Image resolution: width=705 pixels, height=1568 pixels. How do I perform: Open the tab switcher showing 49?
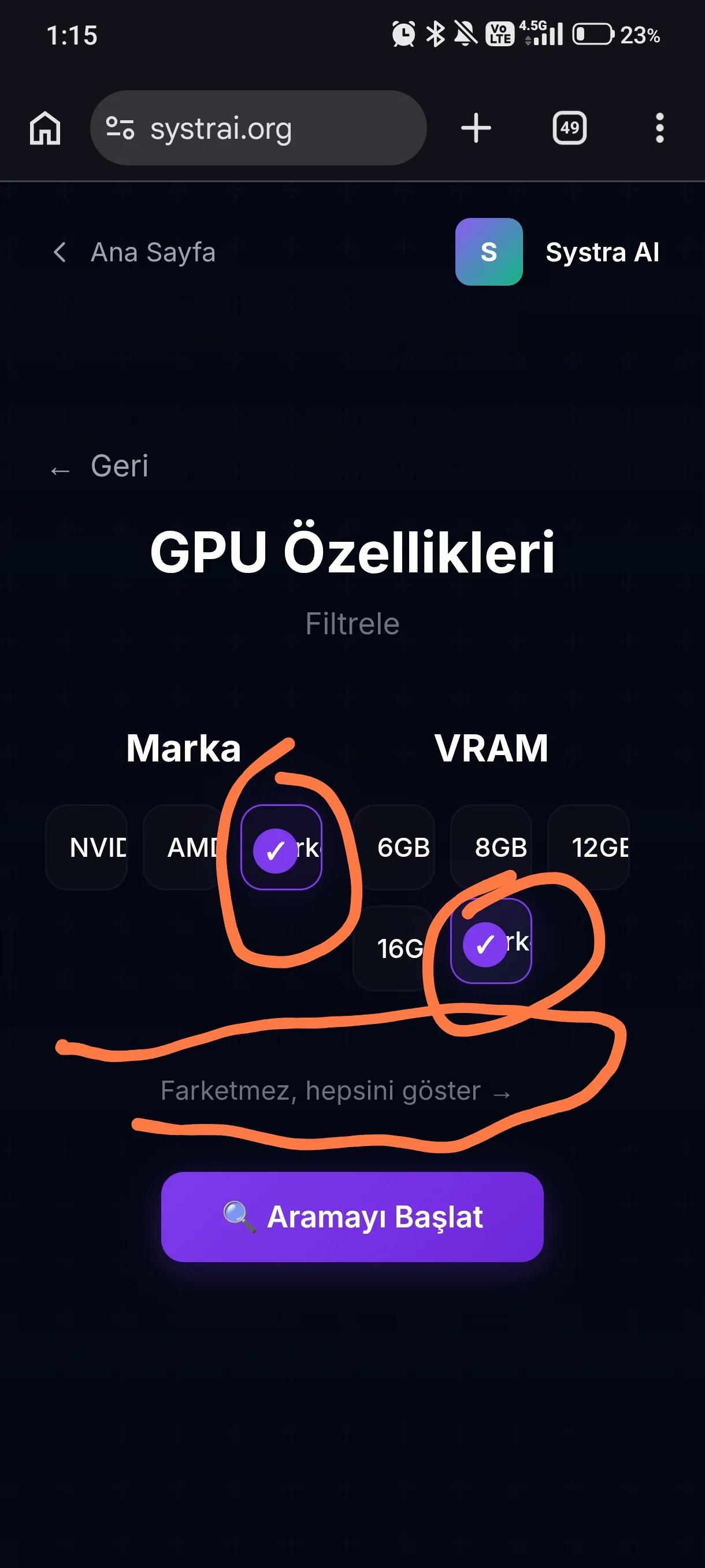569,128
